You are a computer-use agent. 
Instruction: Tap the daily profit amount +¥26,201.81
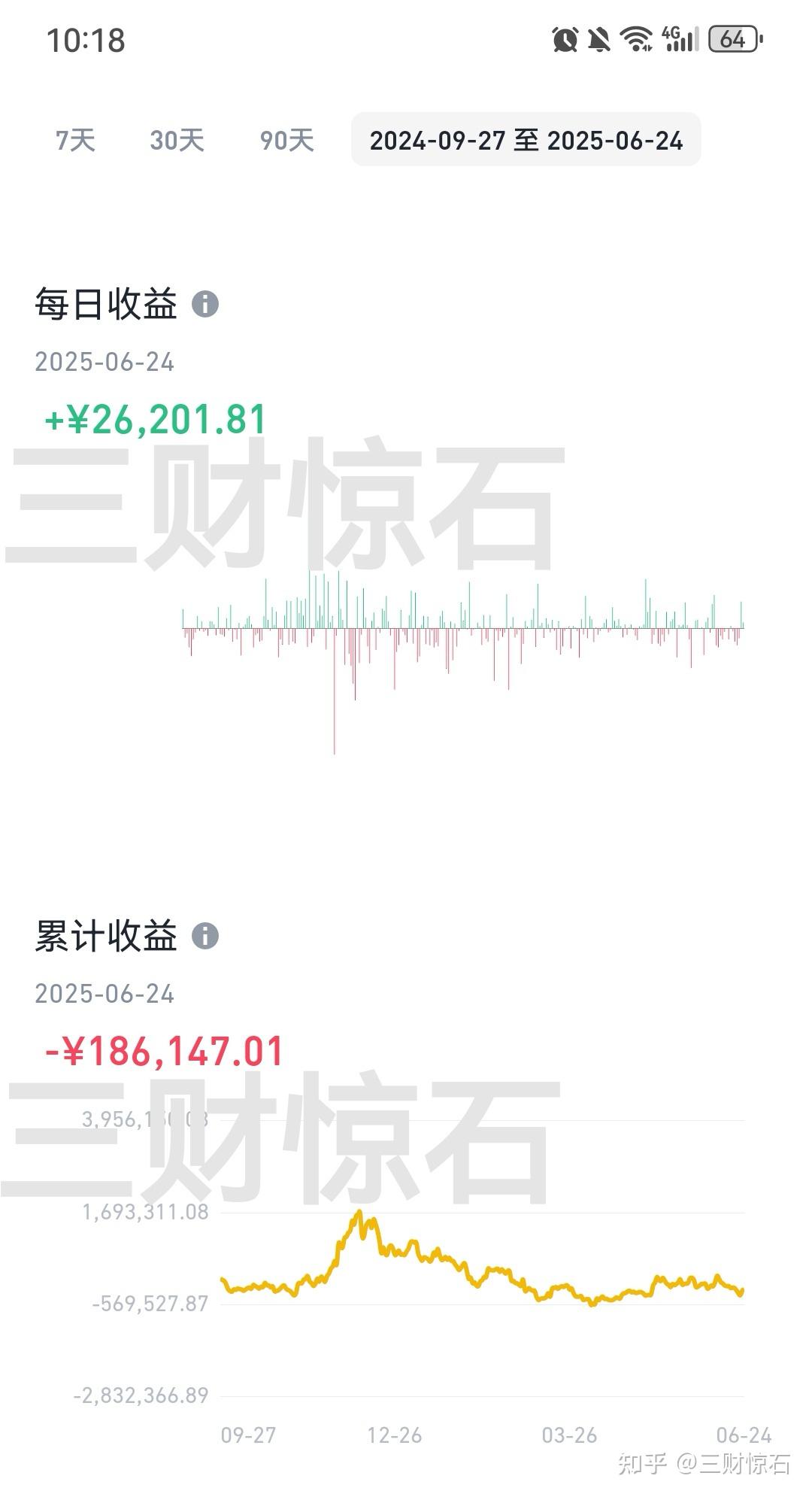[x=154, y=420]
